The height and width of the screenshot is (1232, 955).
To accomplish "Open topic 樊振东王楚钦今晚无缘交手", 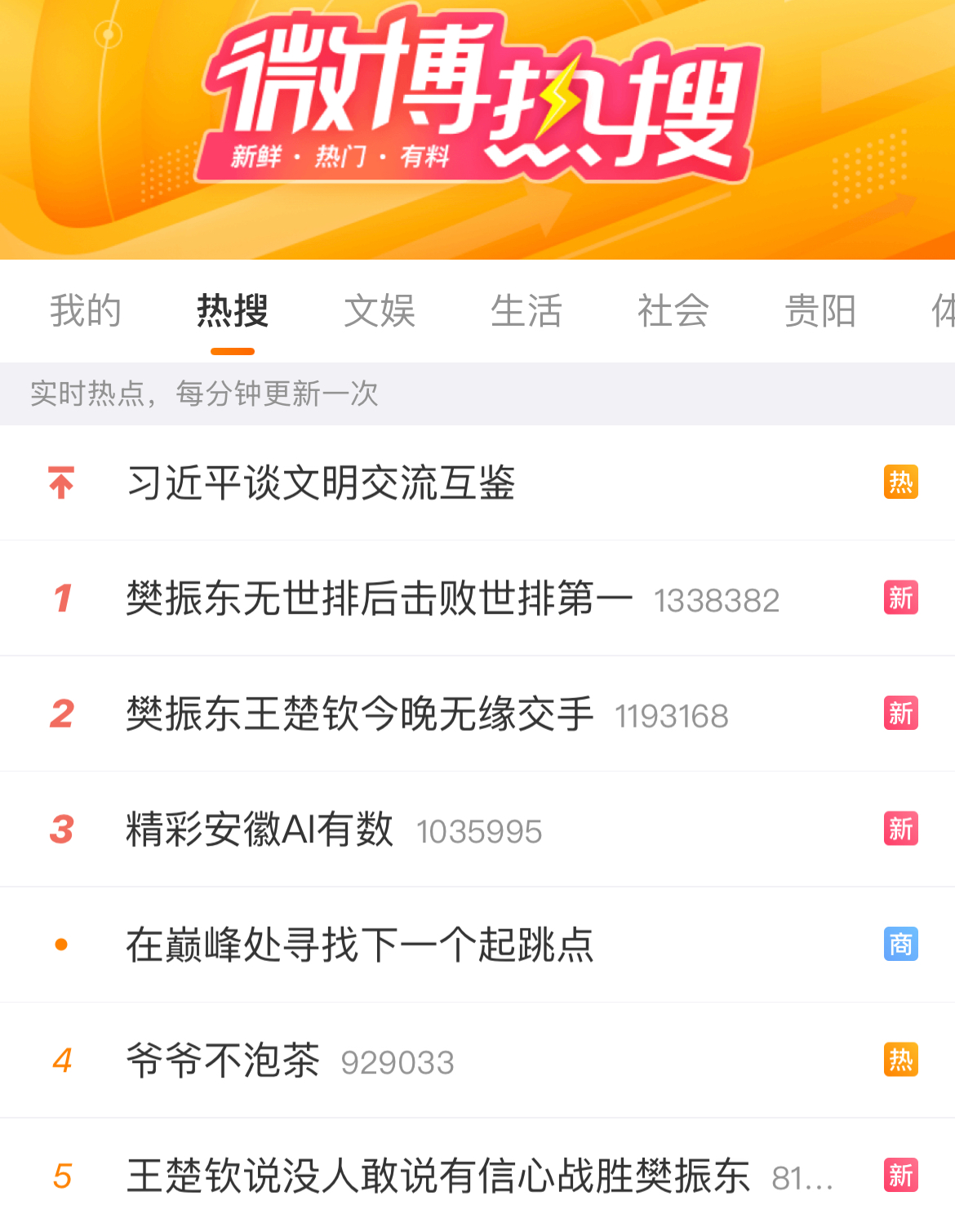I will [360, 714].
